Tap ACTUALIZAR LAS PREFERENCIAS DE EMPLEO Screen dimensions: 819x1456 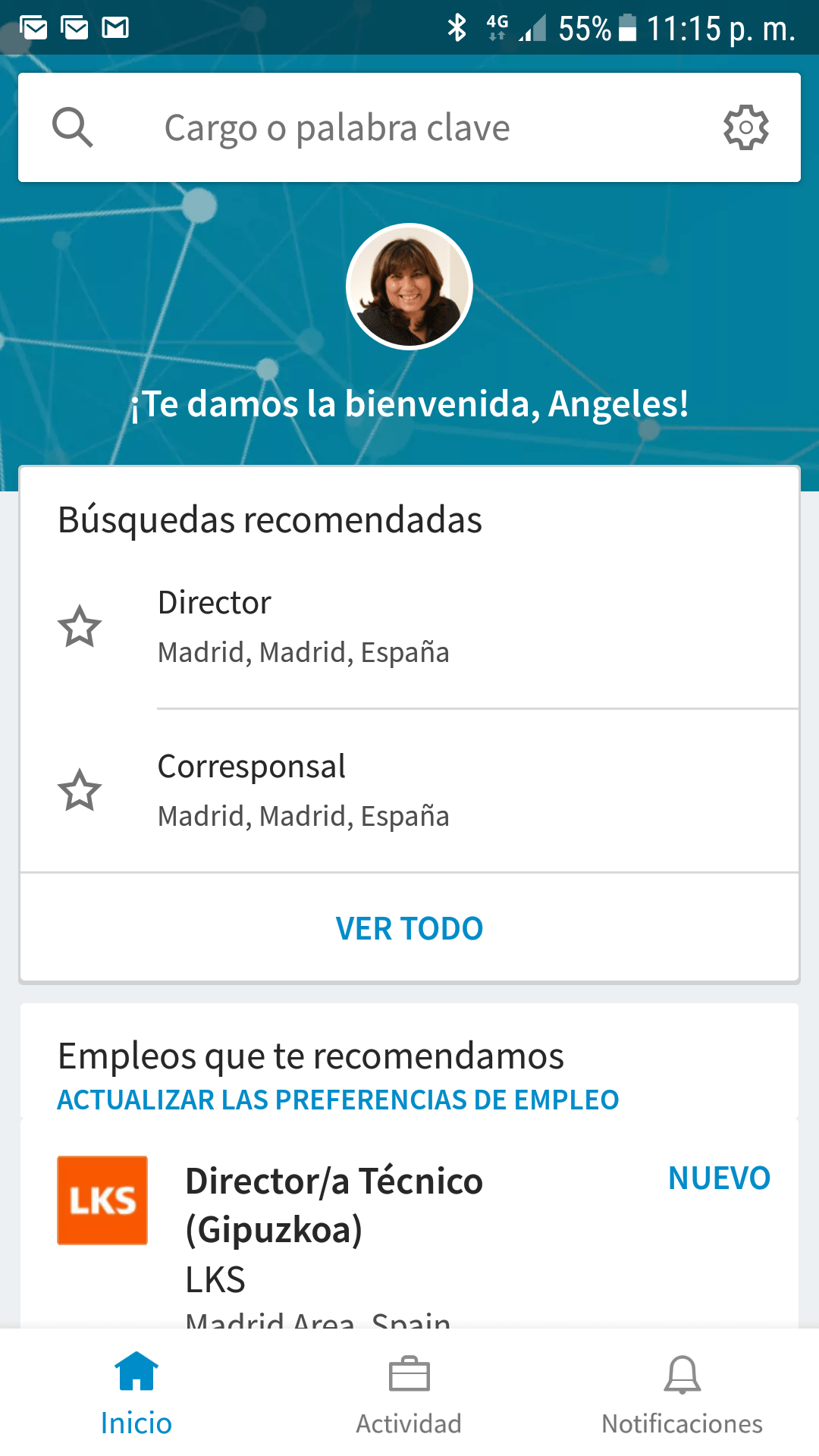click(338, 1100)
